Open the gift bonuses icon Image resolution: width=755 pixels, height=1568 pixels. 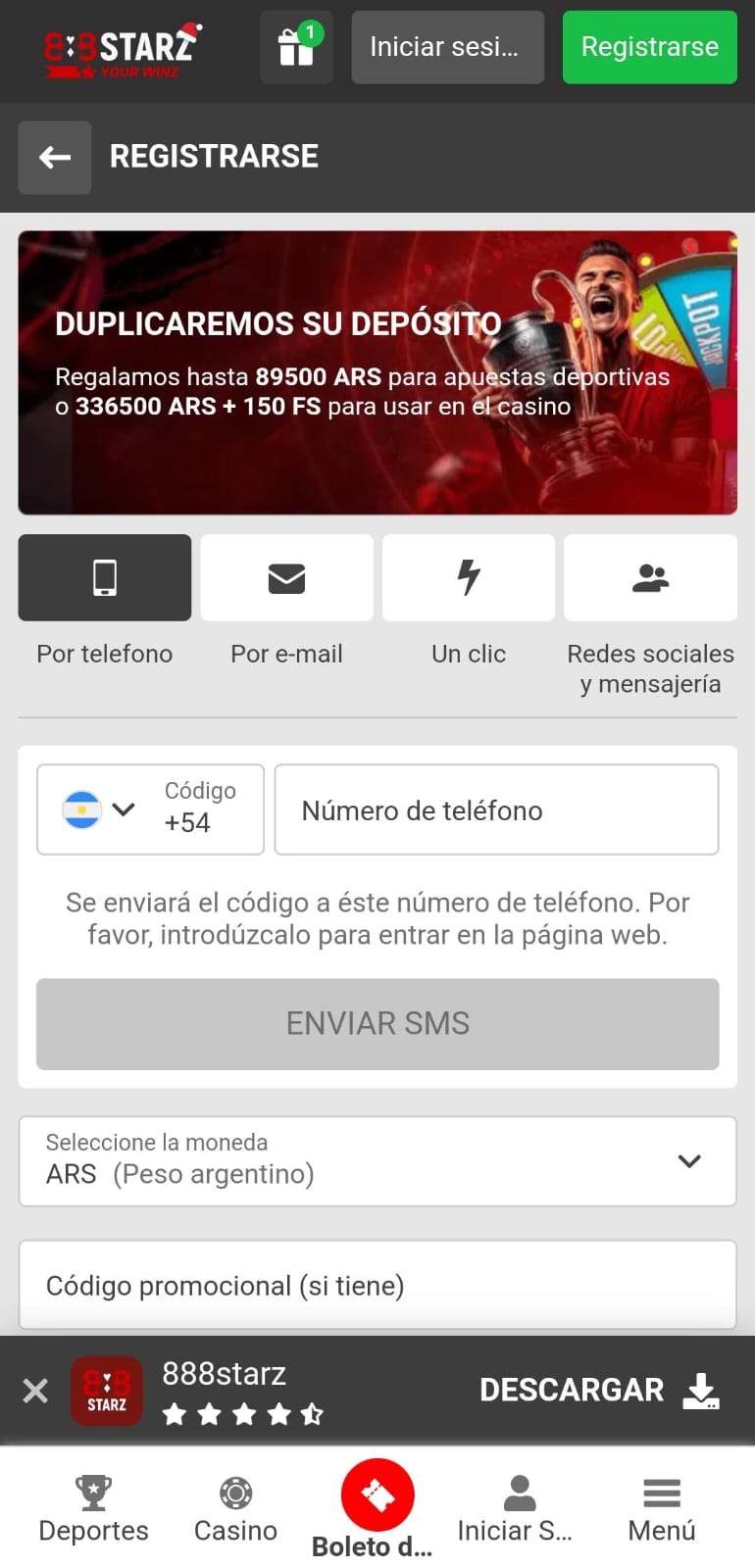296,47
